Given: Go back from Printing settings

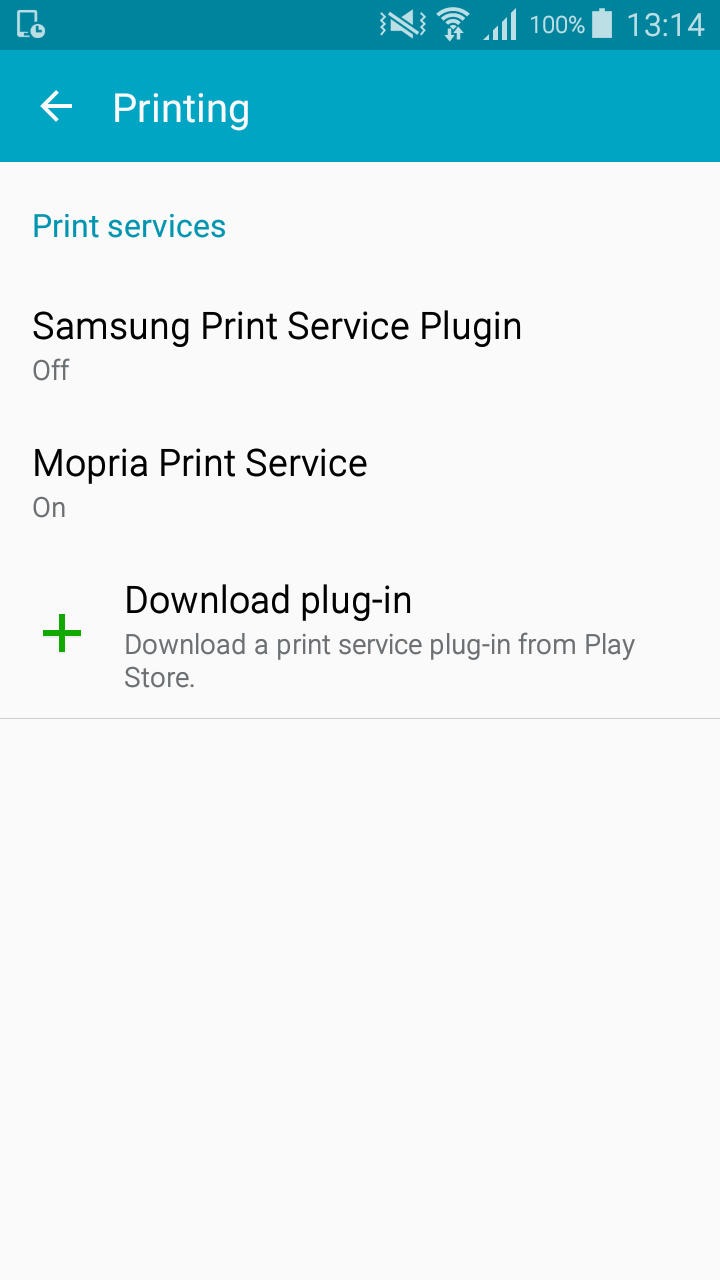Looking at the screenshot, I should point(56,107).
